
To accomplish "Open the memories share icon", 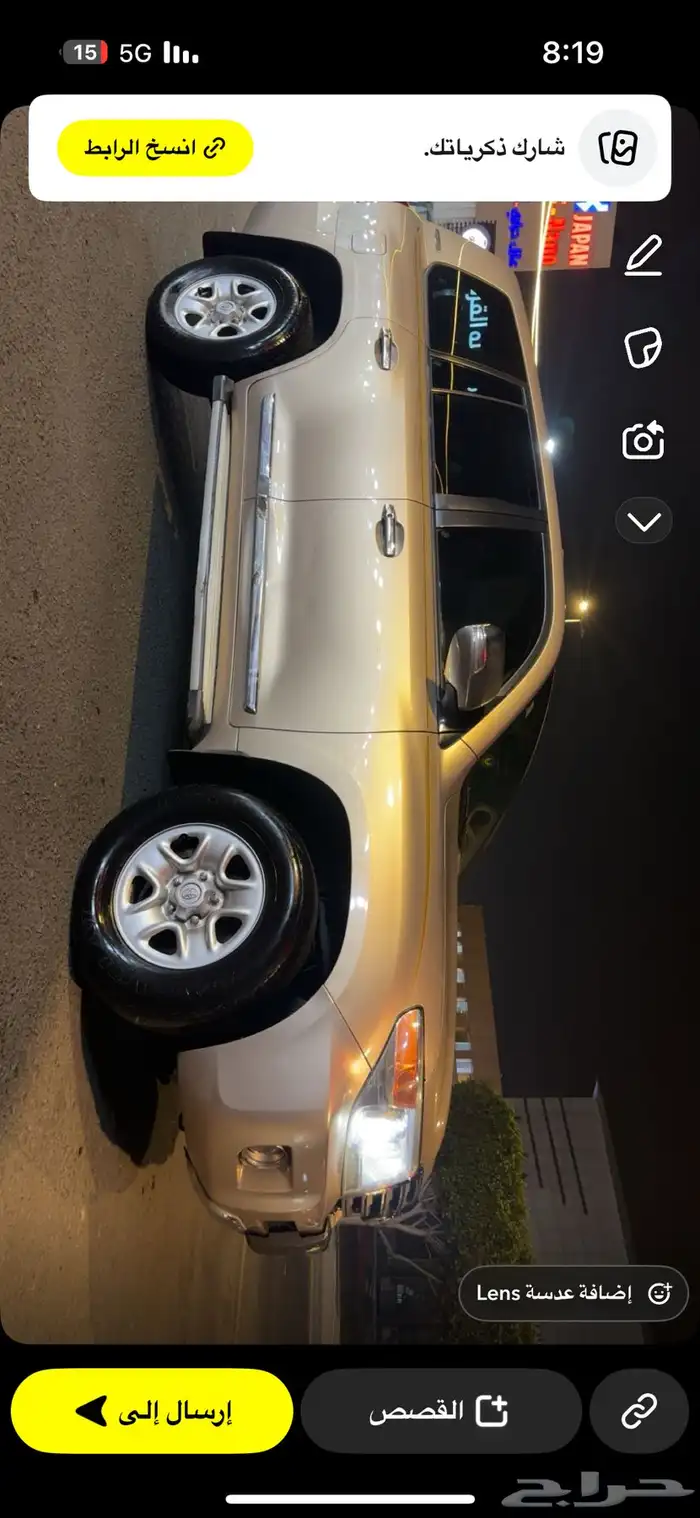I will [618, 148].
